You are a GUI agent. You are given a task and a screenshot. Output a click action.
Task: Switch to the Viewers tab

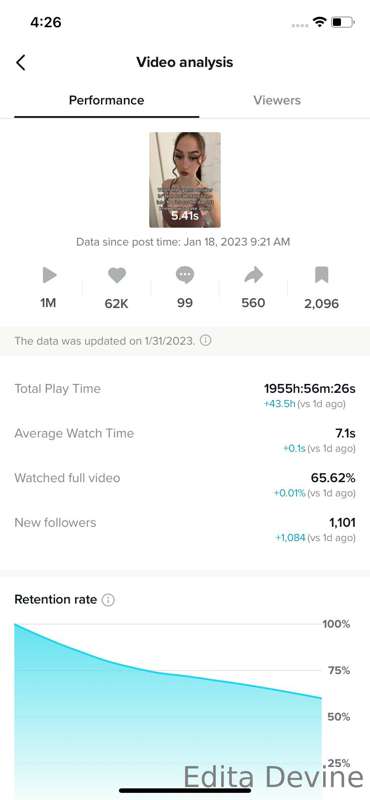click(277, 100)
